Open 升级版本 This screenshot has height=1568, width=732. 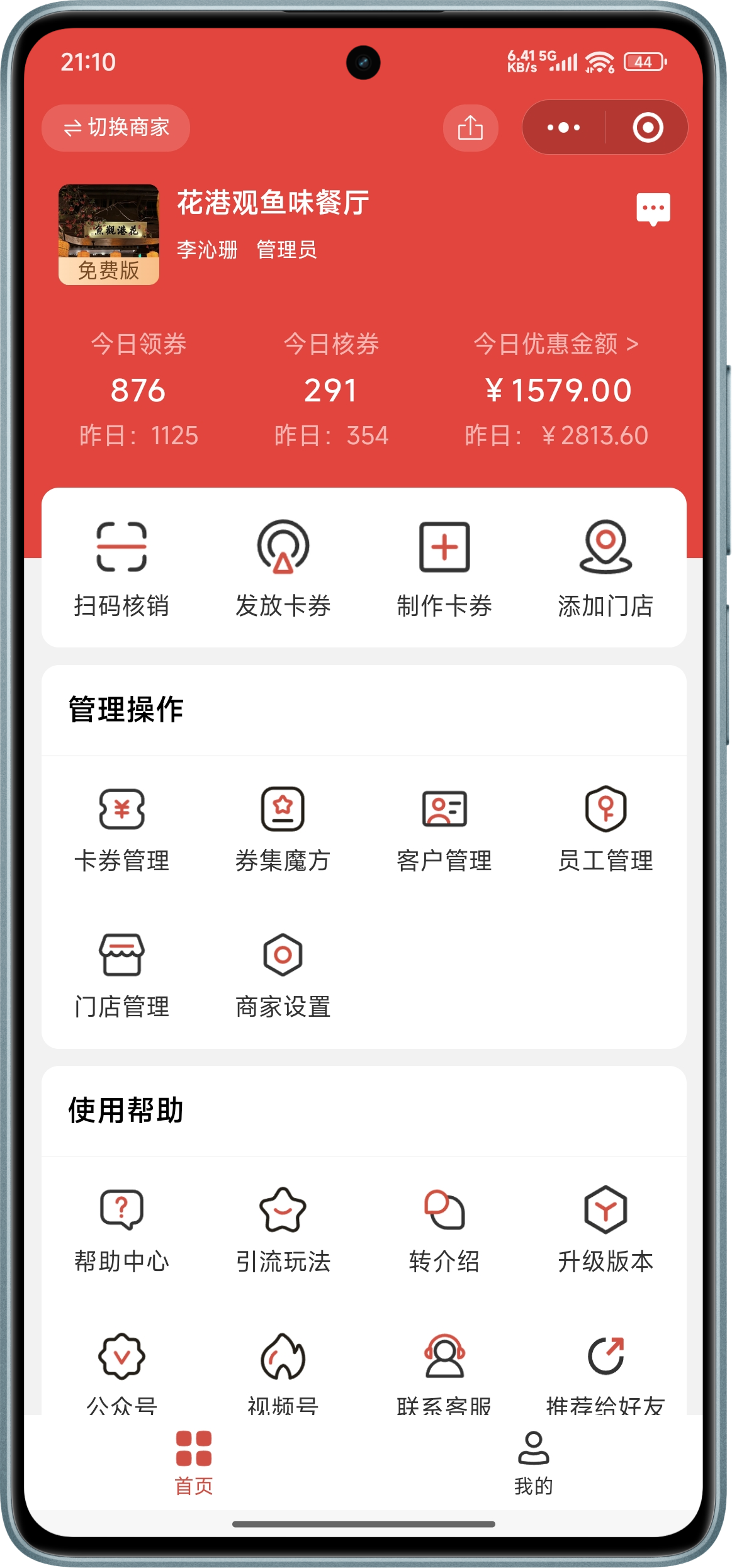(x=605, y=1229)
